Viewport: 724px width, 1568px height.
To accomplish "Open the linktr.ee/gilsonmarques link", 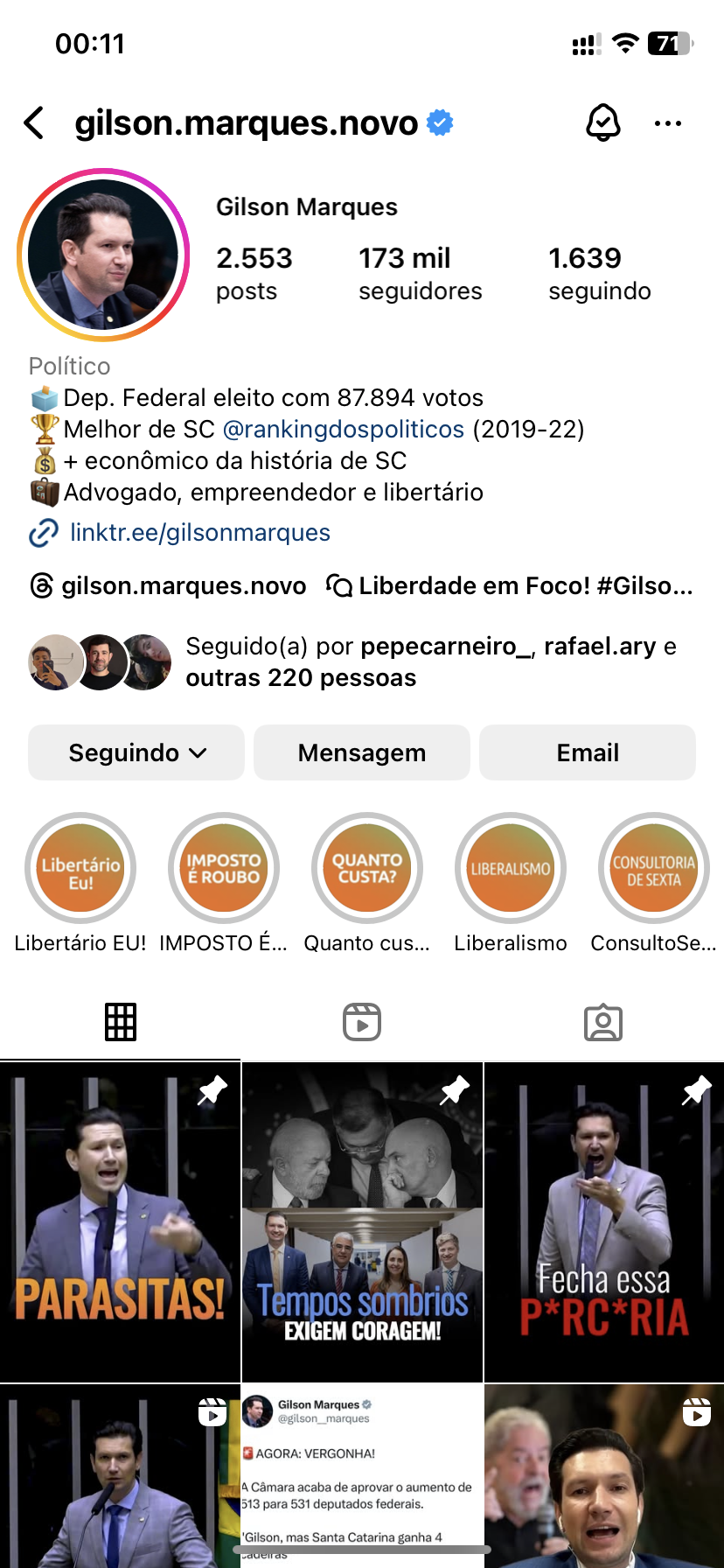I will (199, 533).
